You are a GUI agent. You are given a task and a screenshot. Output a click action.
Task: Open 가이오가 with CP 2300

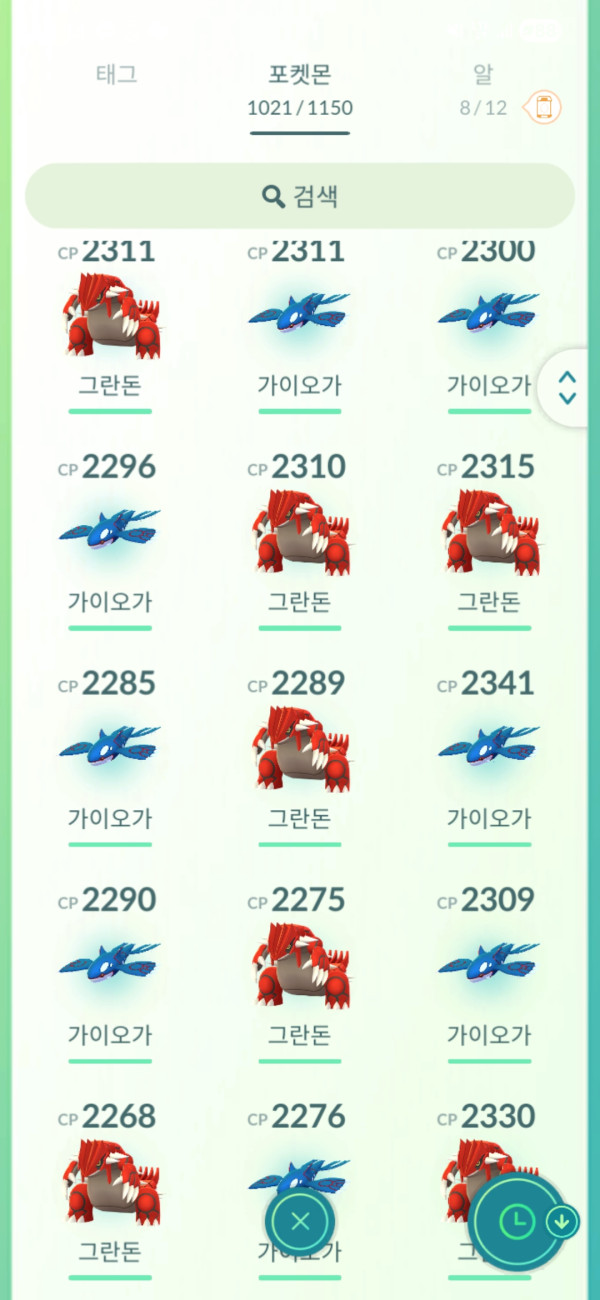click(489, 316)
